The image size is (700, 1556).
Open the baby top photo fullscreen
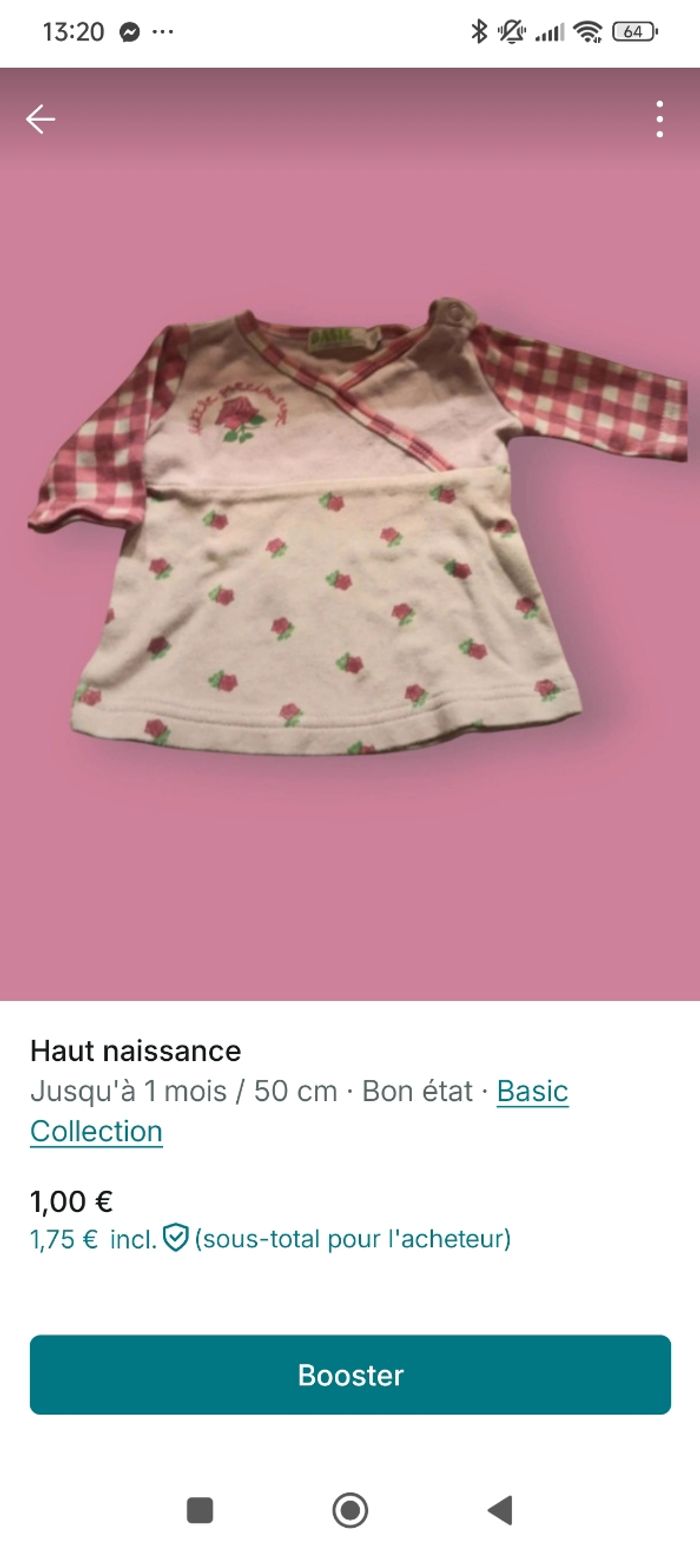click(x=350, y=530)
